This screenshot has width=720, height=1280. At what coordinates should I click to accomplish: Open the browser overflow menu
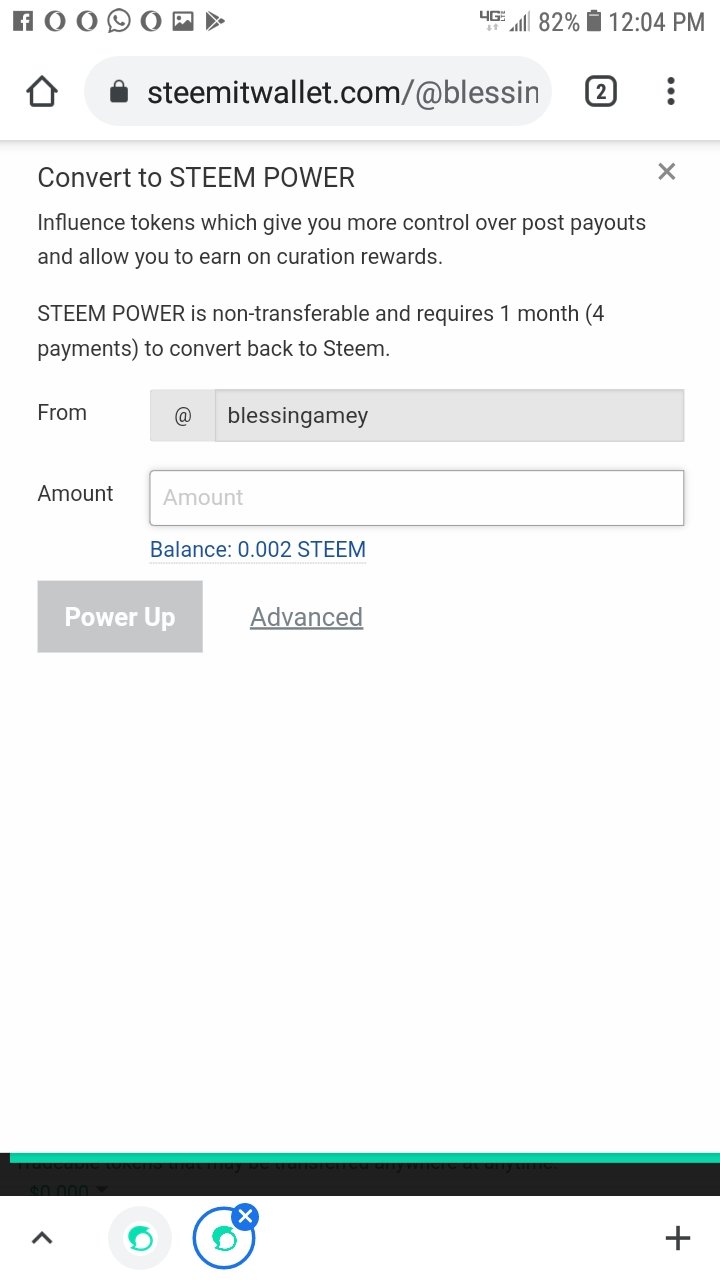(x=671, y=93)
